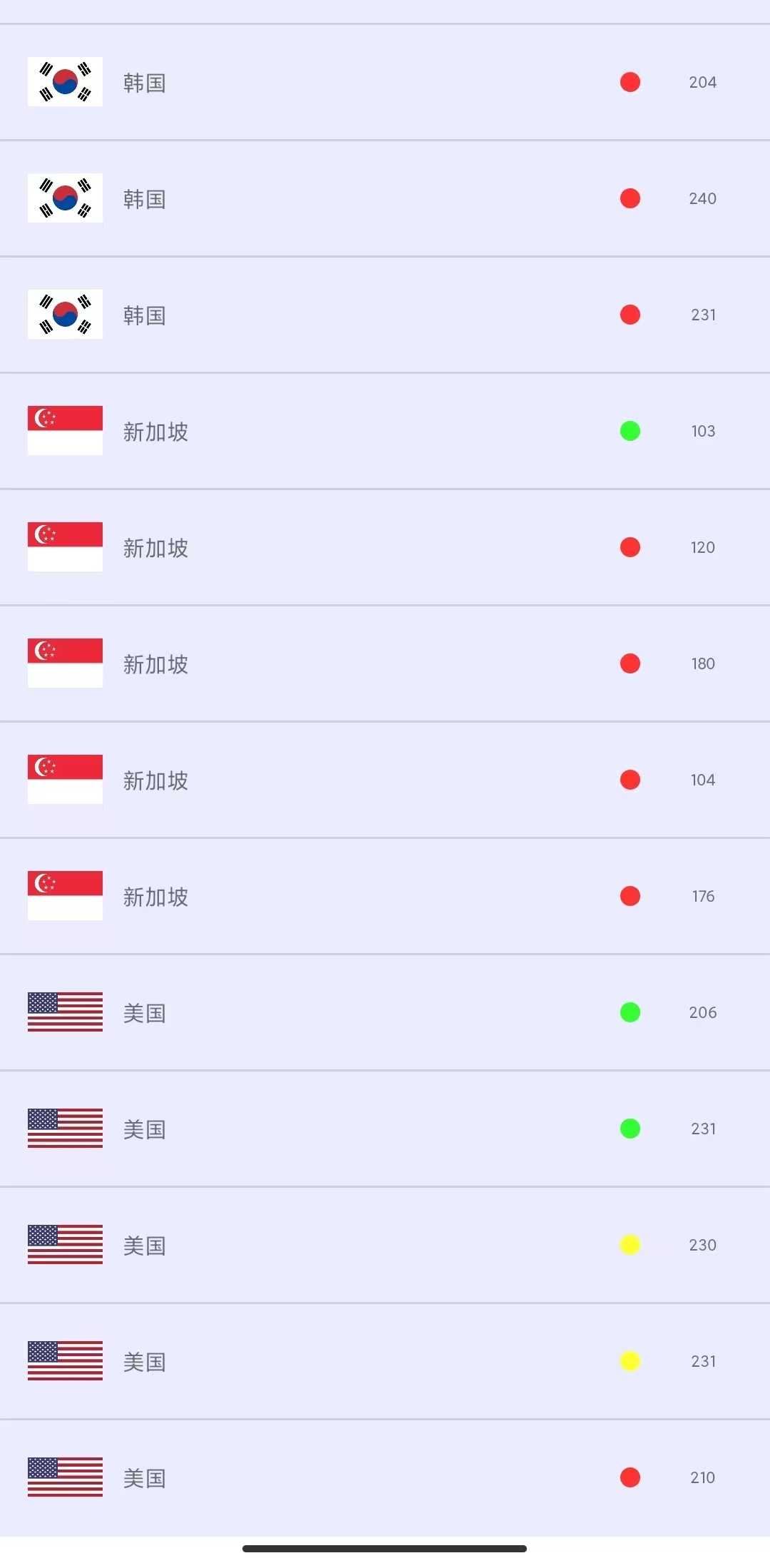This screenshot has height=1568, width=770.
Task: Connect to the 新加坡 server with 103
Action: pos(385,431)
